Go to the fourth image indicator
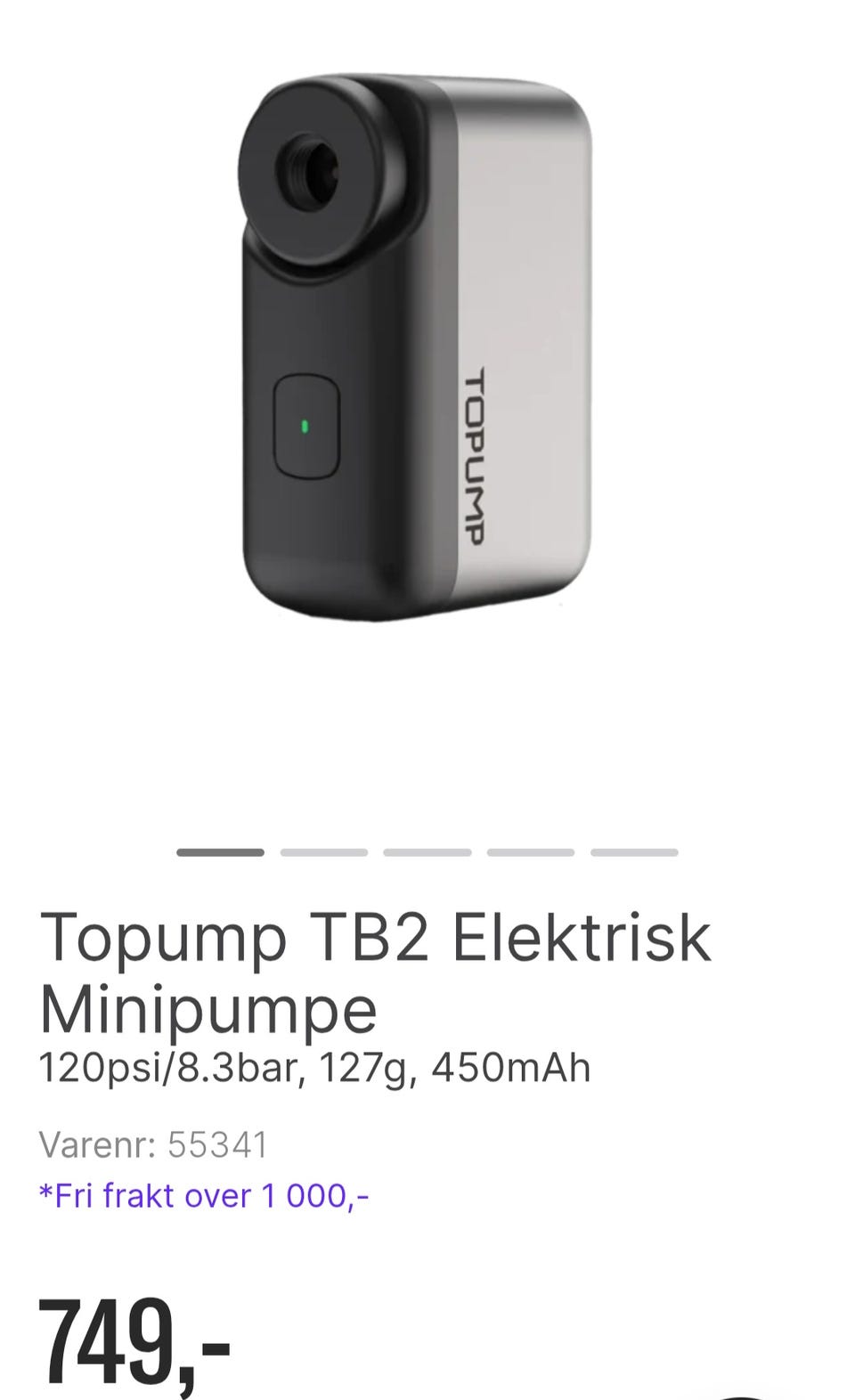 tap(531, 852)
